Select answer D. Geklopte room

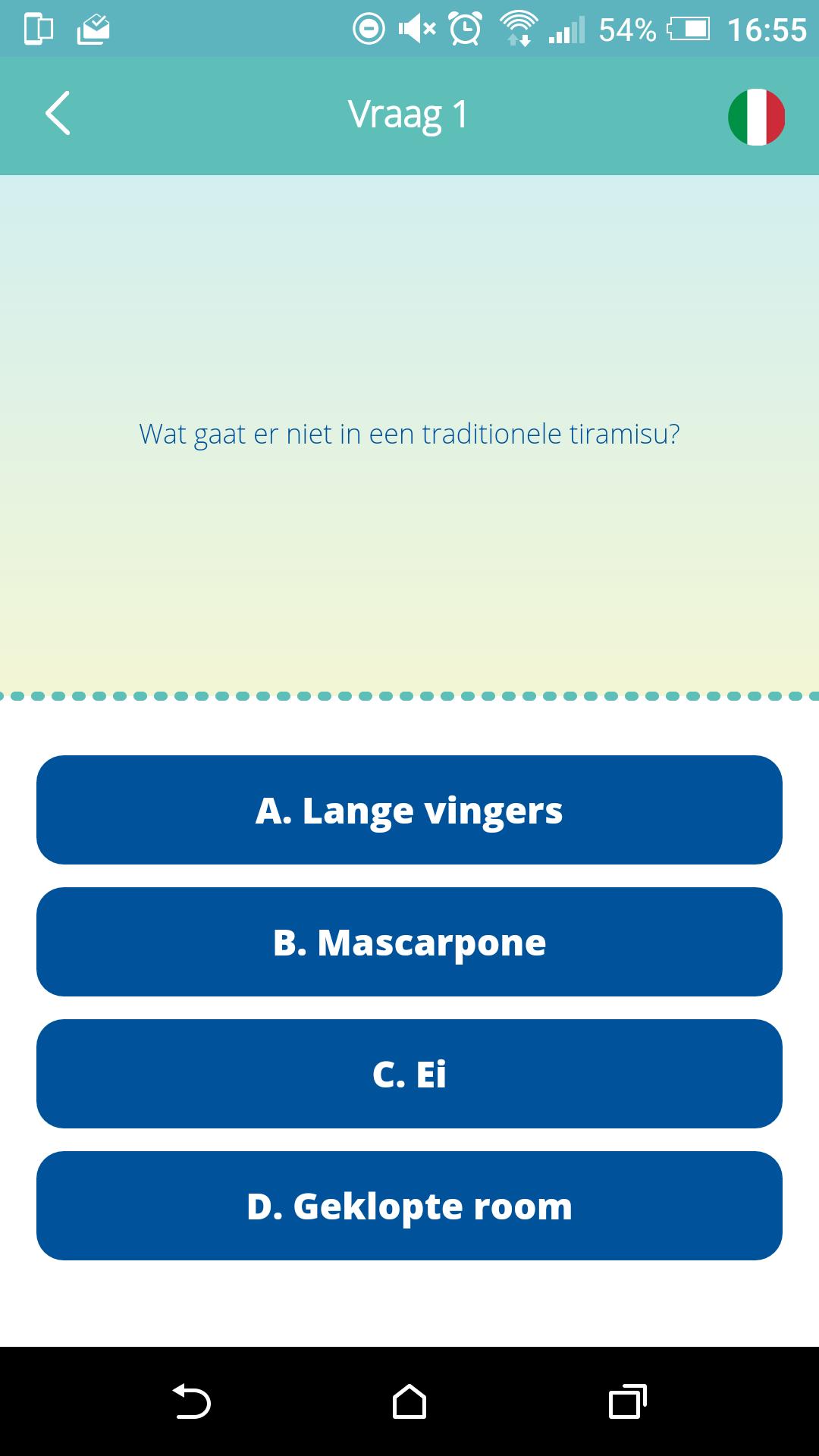tap(409, 1206)
